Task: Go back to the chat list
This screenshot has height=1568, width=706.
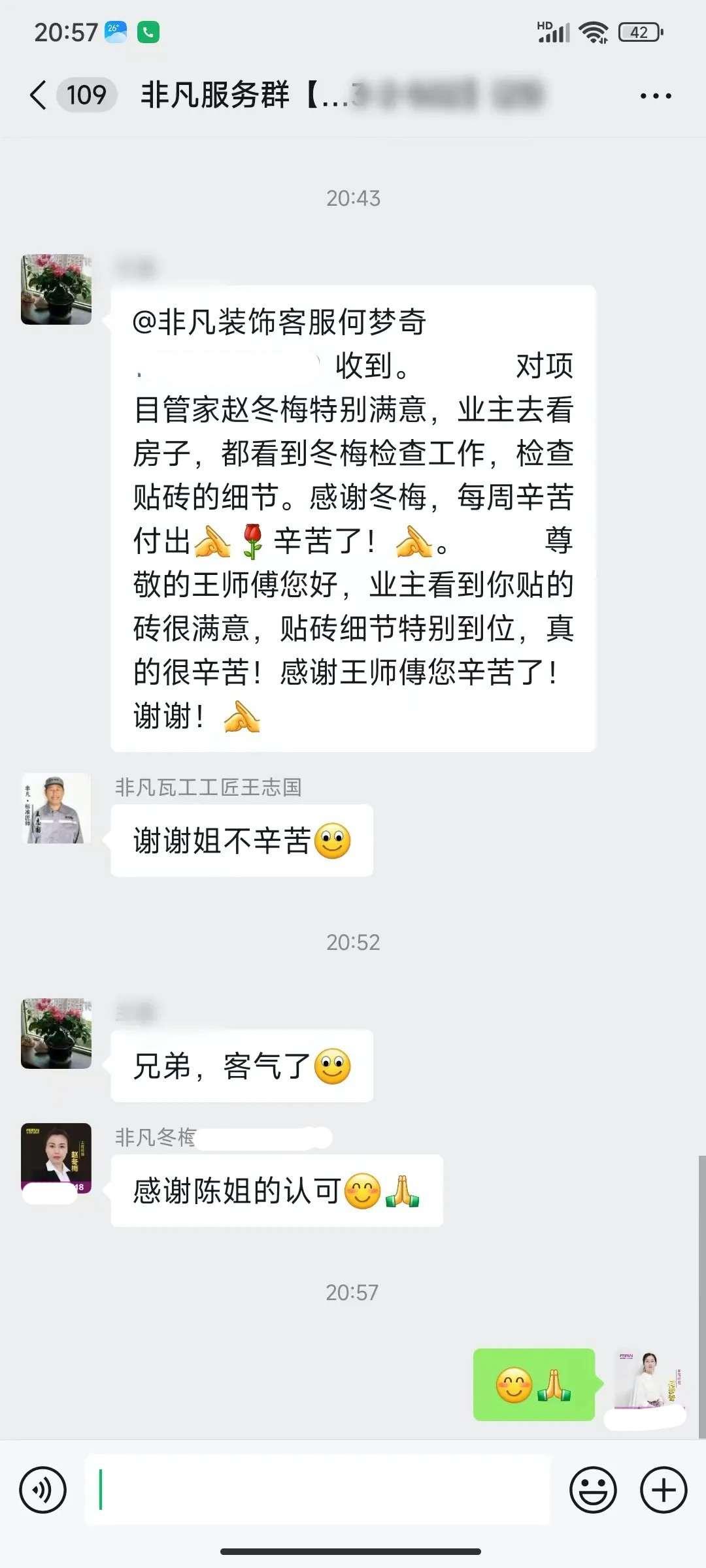Action: (39, 95)
